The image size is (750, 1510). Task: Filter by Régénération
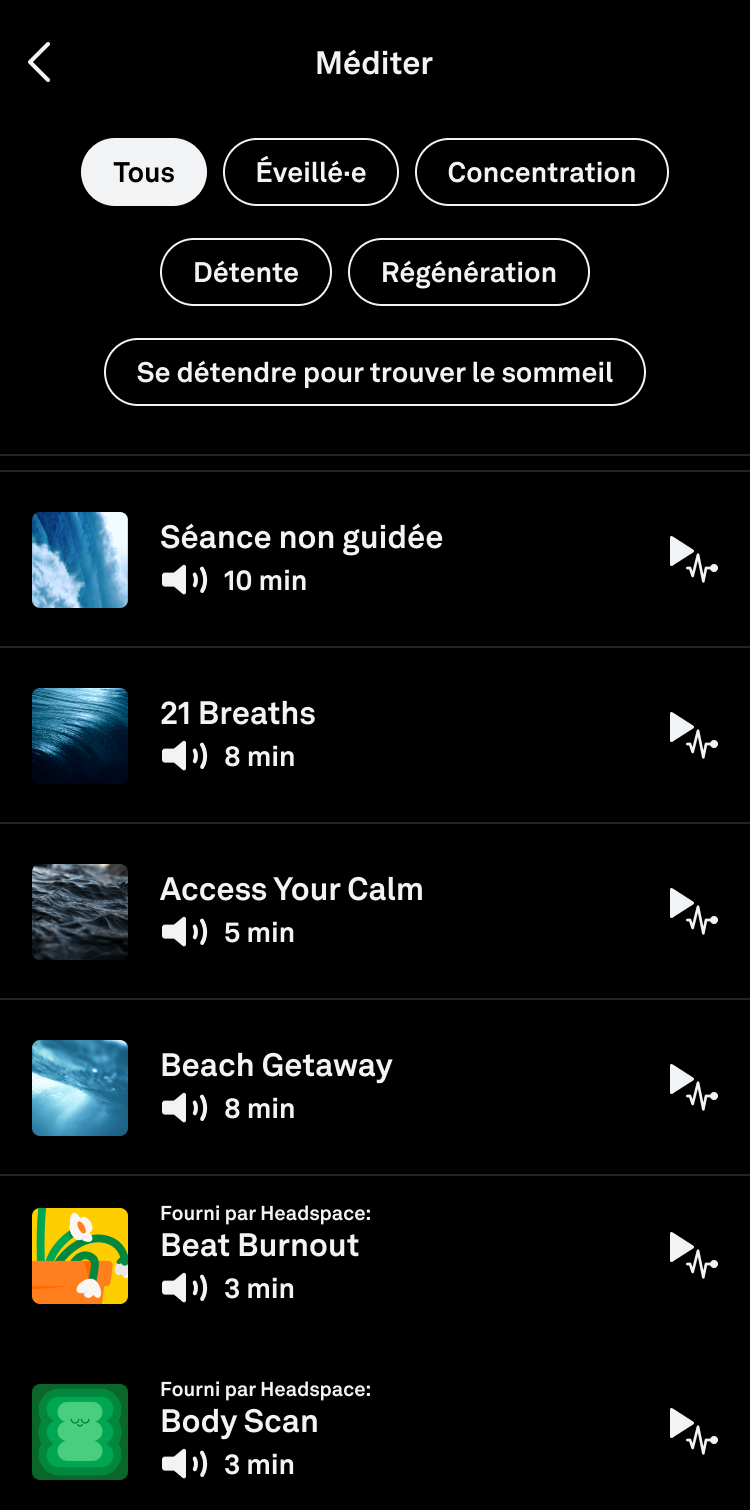tap(469, 272)
